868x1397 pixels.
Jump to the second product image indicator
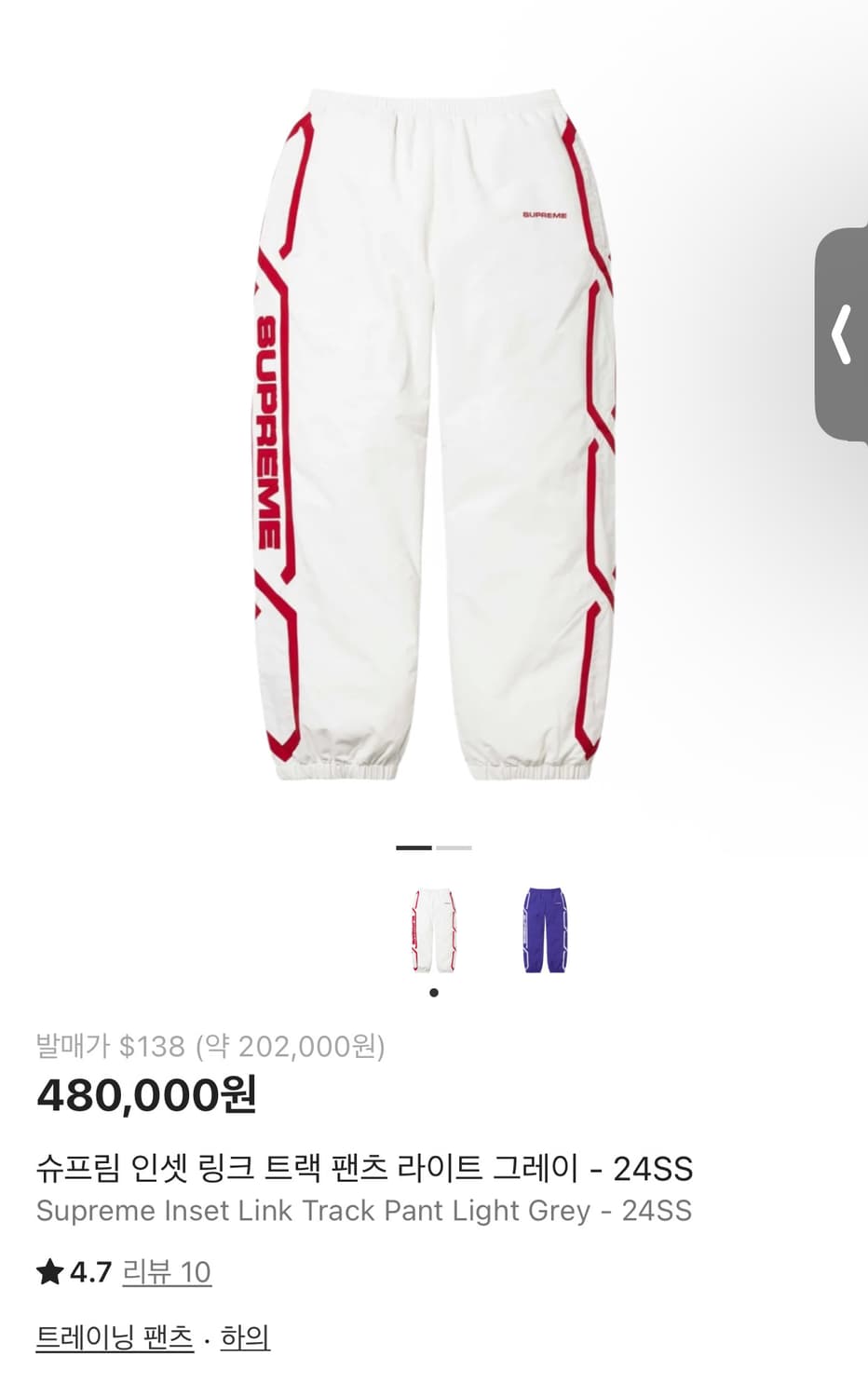pyautogui.click(x=454, y=848)
